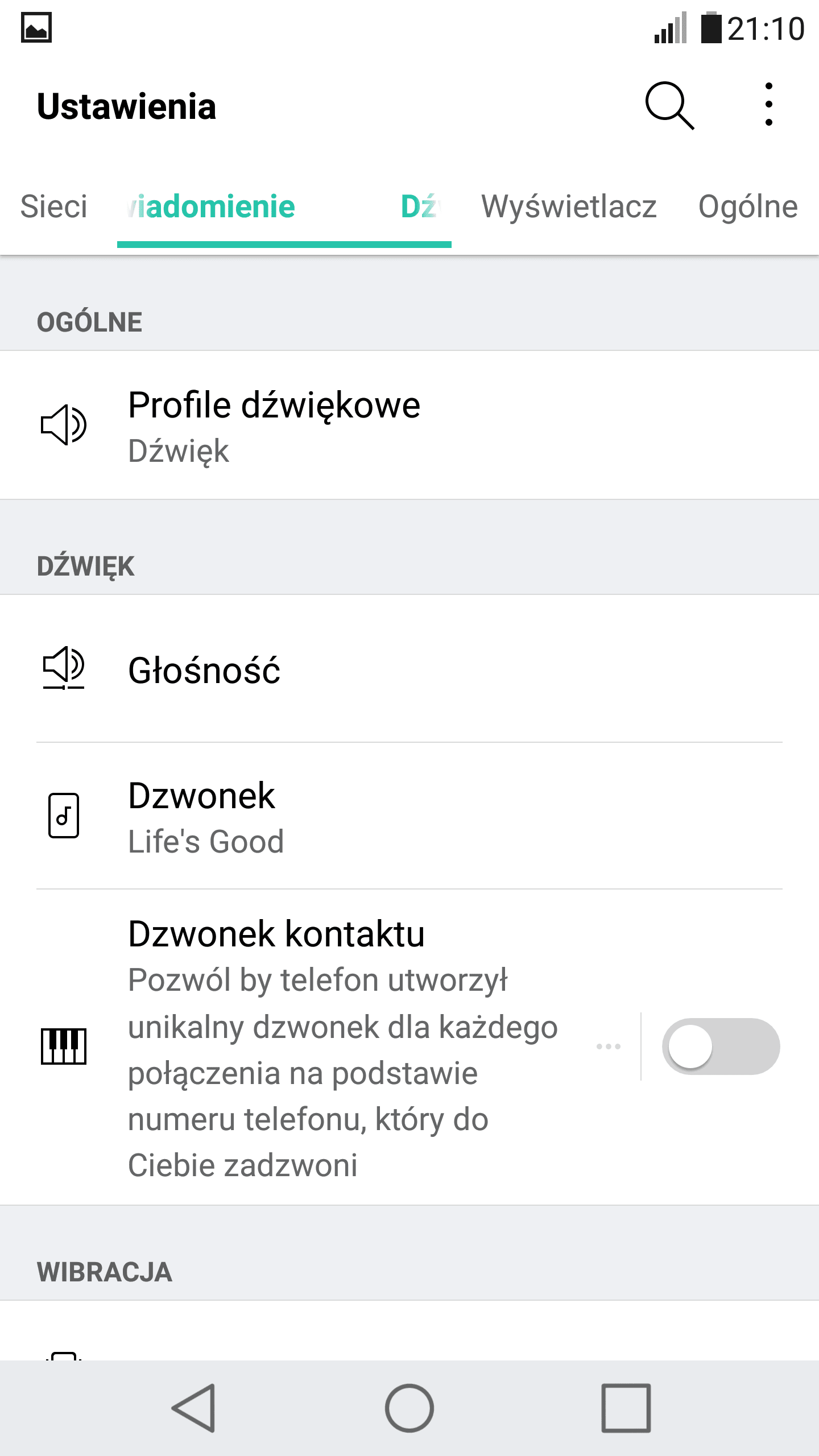Enable the Dzwonek kontaktu switch
The width and height of the screenshot is (819, 1456).
coord(721,1046)
